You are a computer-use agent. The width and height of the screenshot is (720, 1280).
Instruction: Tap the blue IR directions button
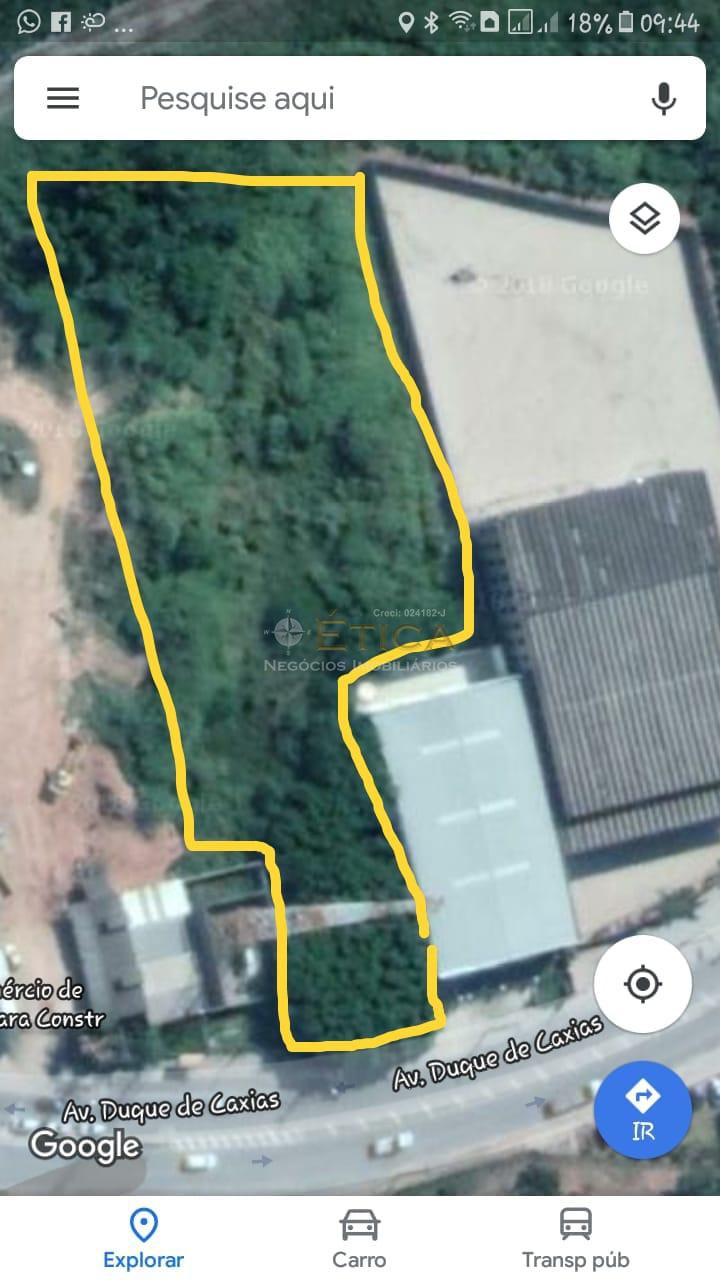[642, 1109]
